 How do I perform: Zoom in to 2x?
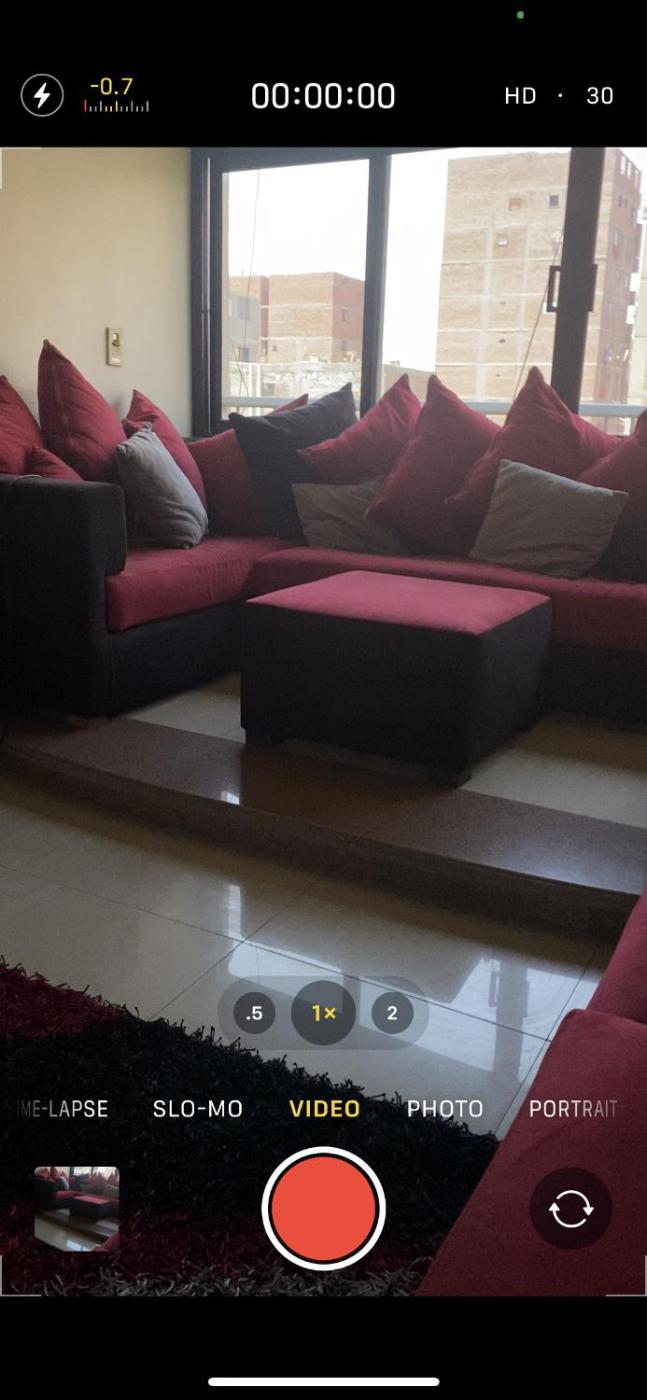coord(392,1013)
